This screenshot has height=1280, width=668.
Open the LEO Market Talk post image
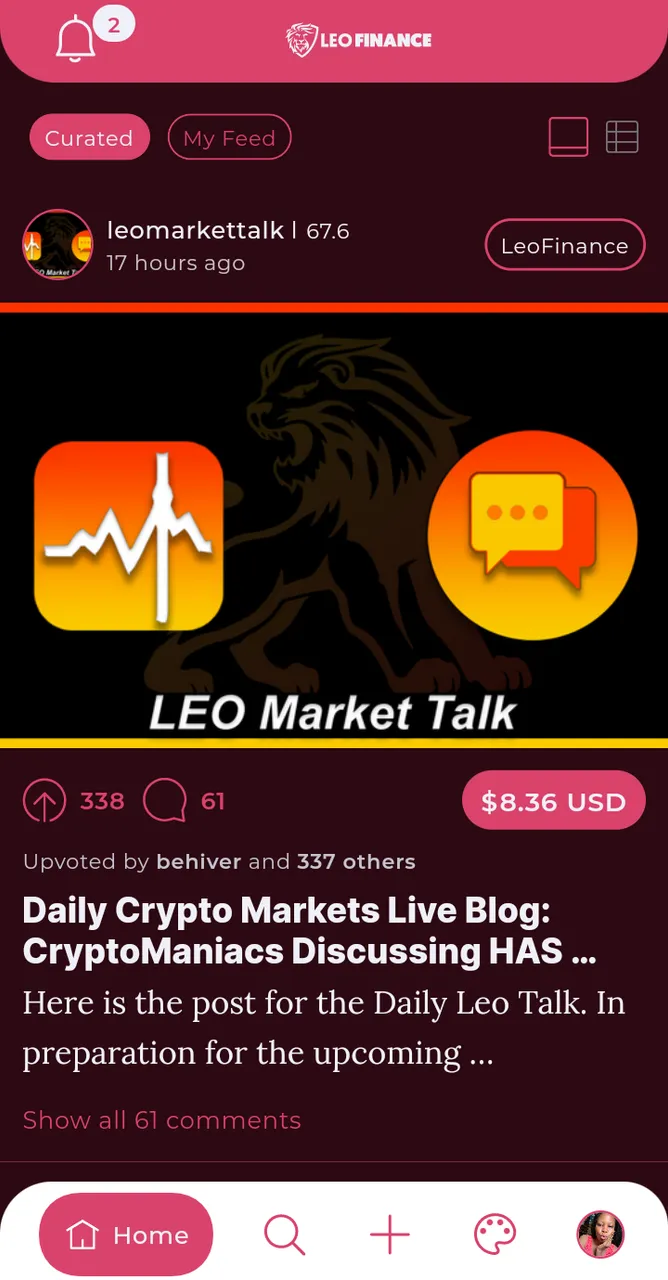[334, 526]
